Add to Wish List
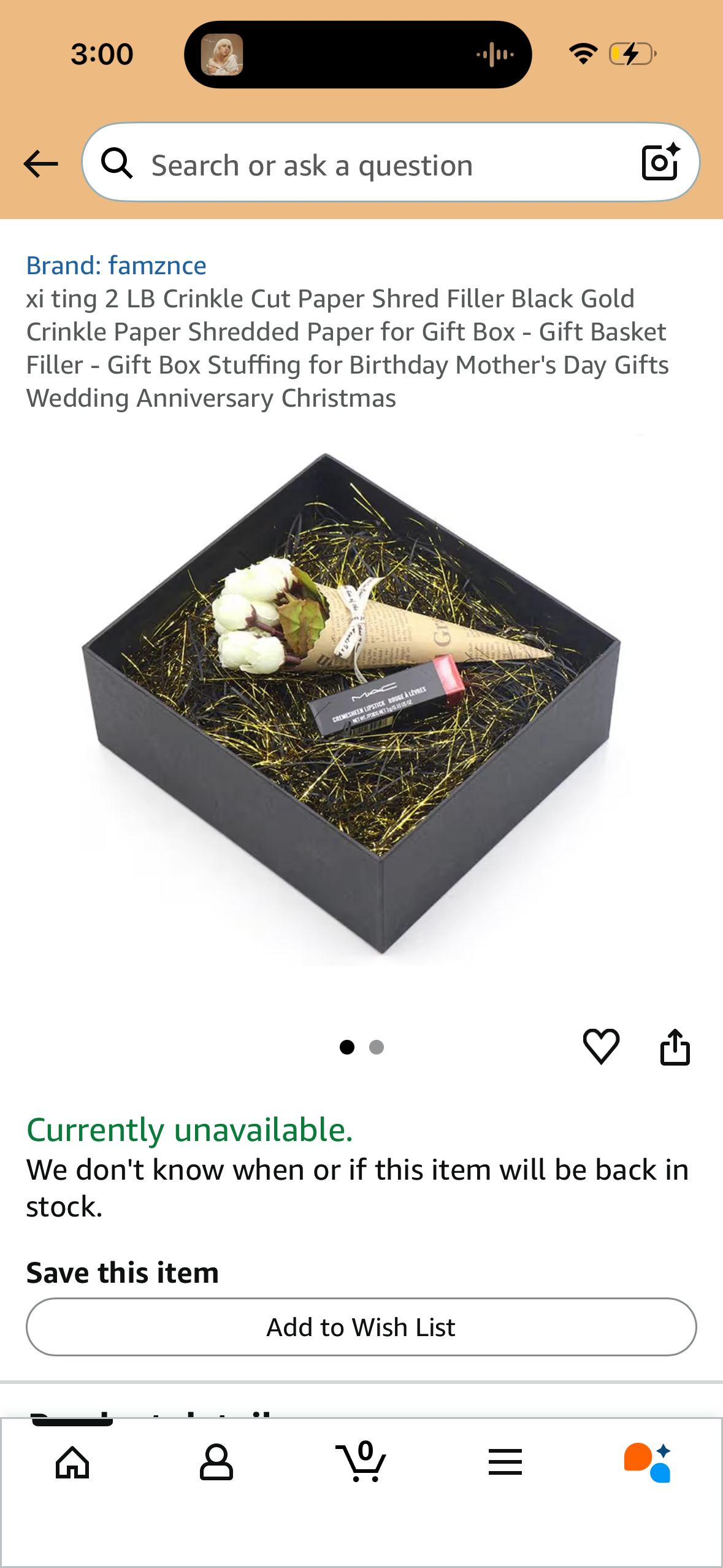 361,1327
